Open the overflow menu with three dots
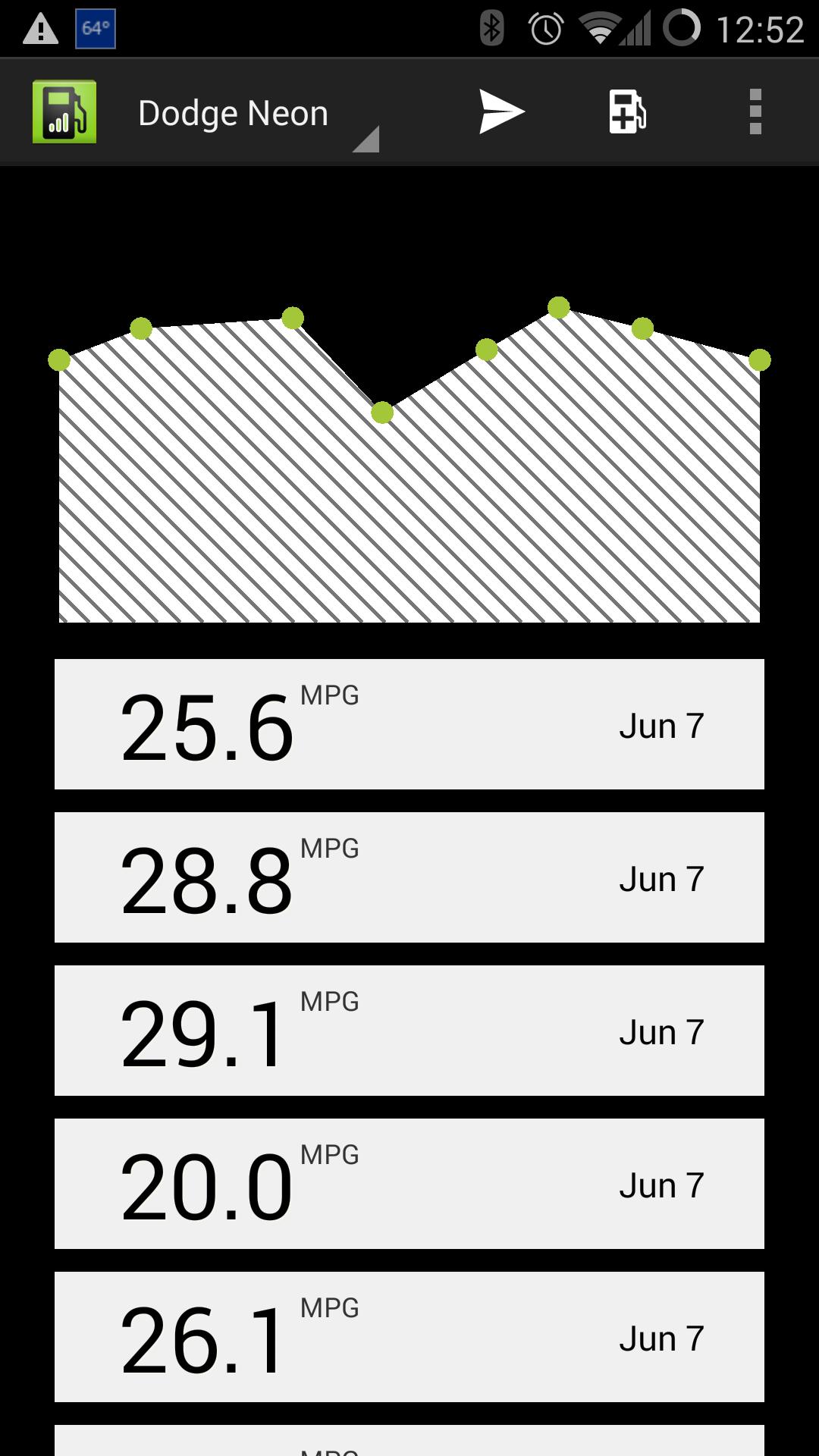The height and width of the screenshot is (1456, 819). coord(754,111)
